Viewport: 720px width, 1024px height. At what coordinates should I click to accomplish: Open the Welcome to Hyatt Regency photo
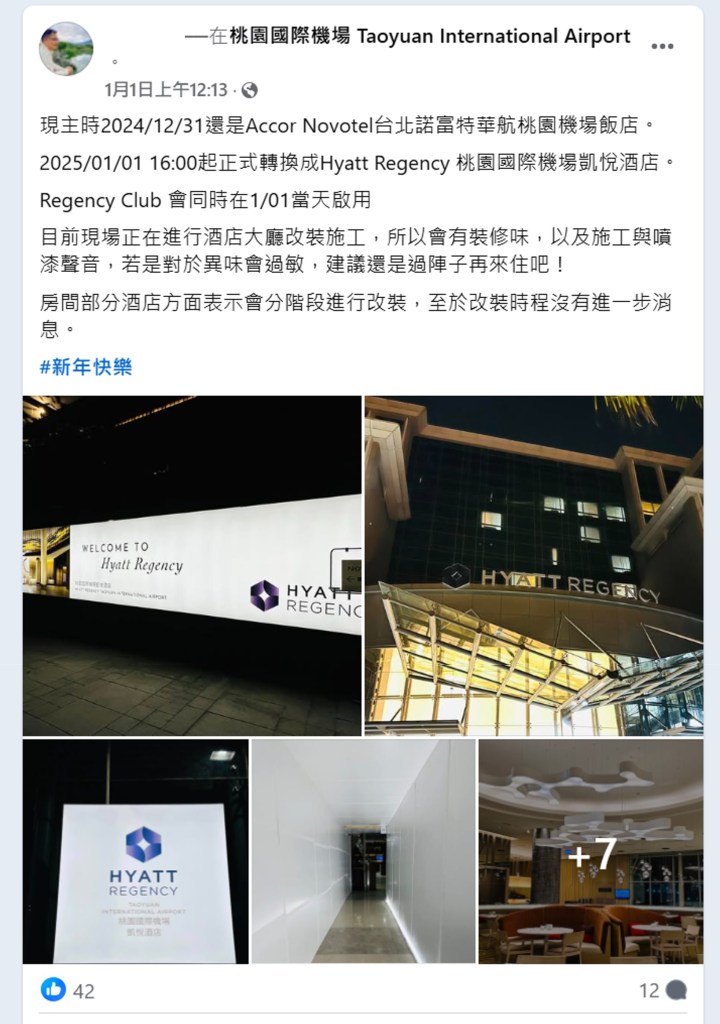[192, 565]
